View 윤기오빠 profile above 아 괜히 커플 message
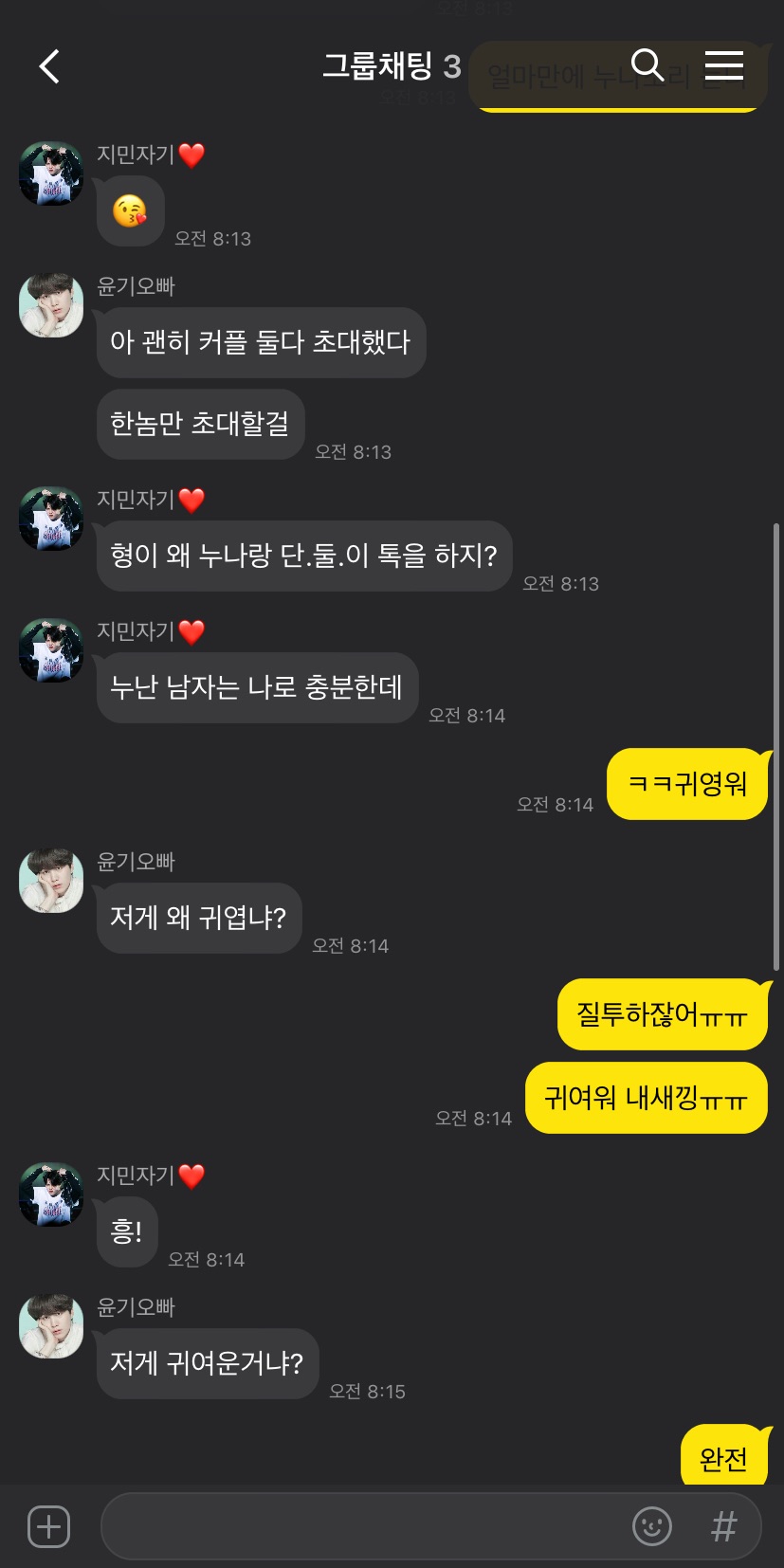The width and height of the screenshot is (784, 1568). point(51,305)
